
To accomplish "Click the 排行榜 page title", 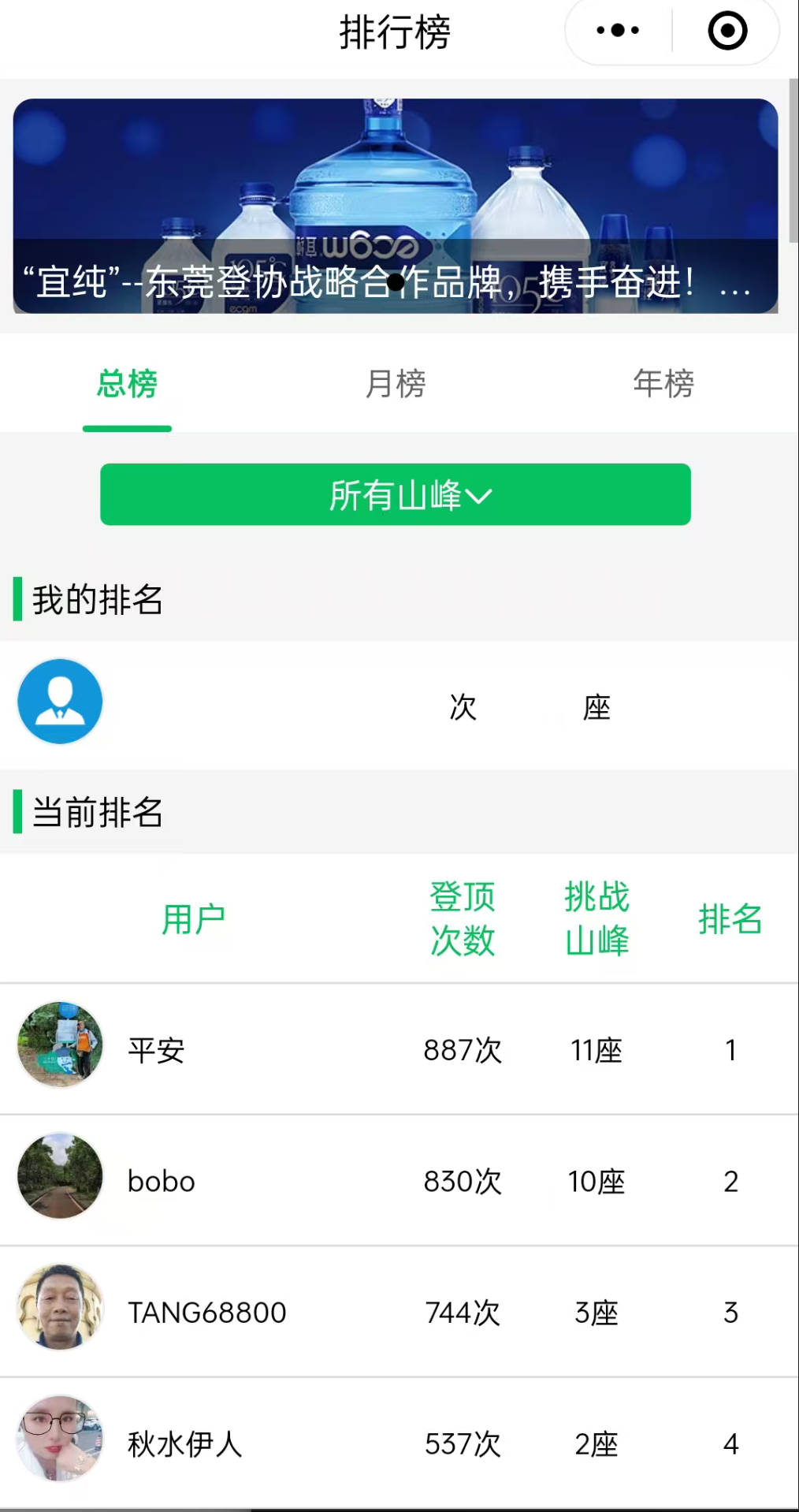I will [x=395, y=32].
